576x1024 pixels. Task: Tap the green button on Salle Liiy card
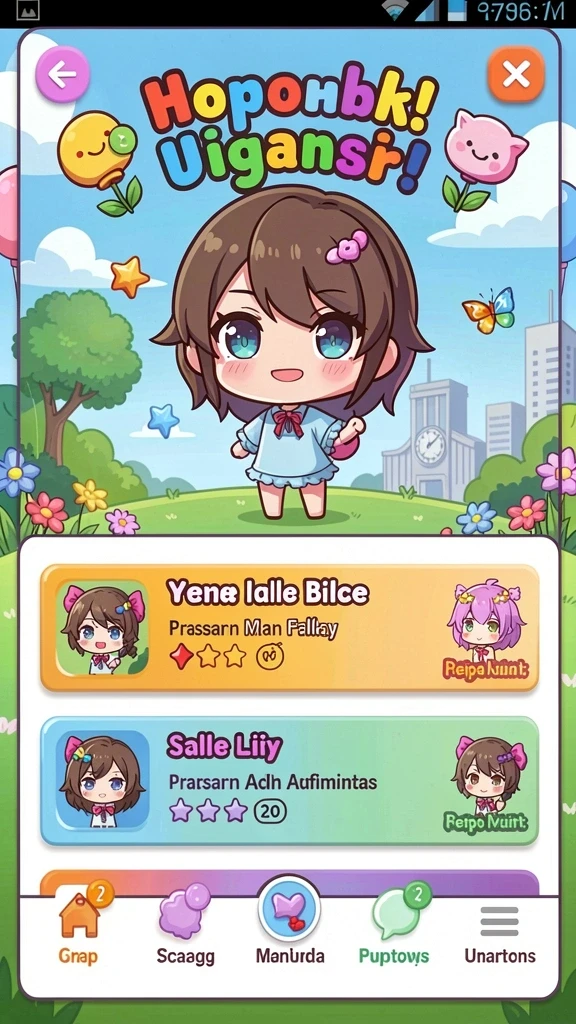click(x=485, y=822)
